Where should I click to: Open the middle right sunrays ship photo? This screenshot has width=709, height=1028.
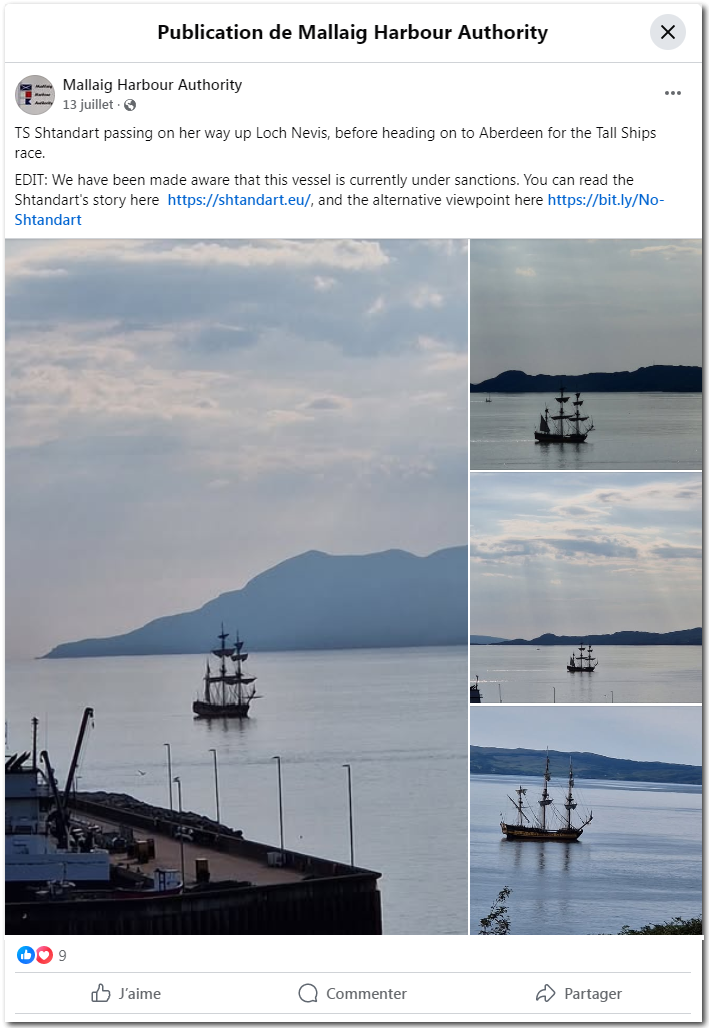(586, 588)
